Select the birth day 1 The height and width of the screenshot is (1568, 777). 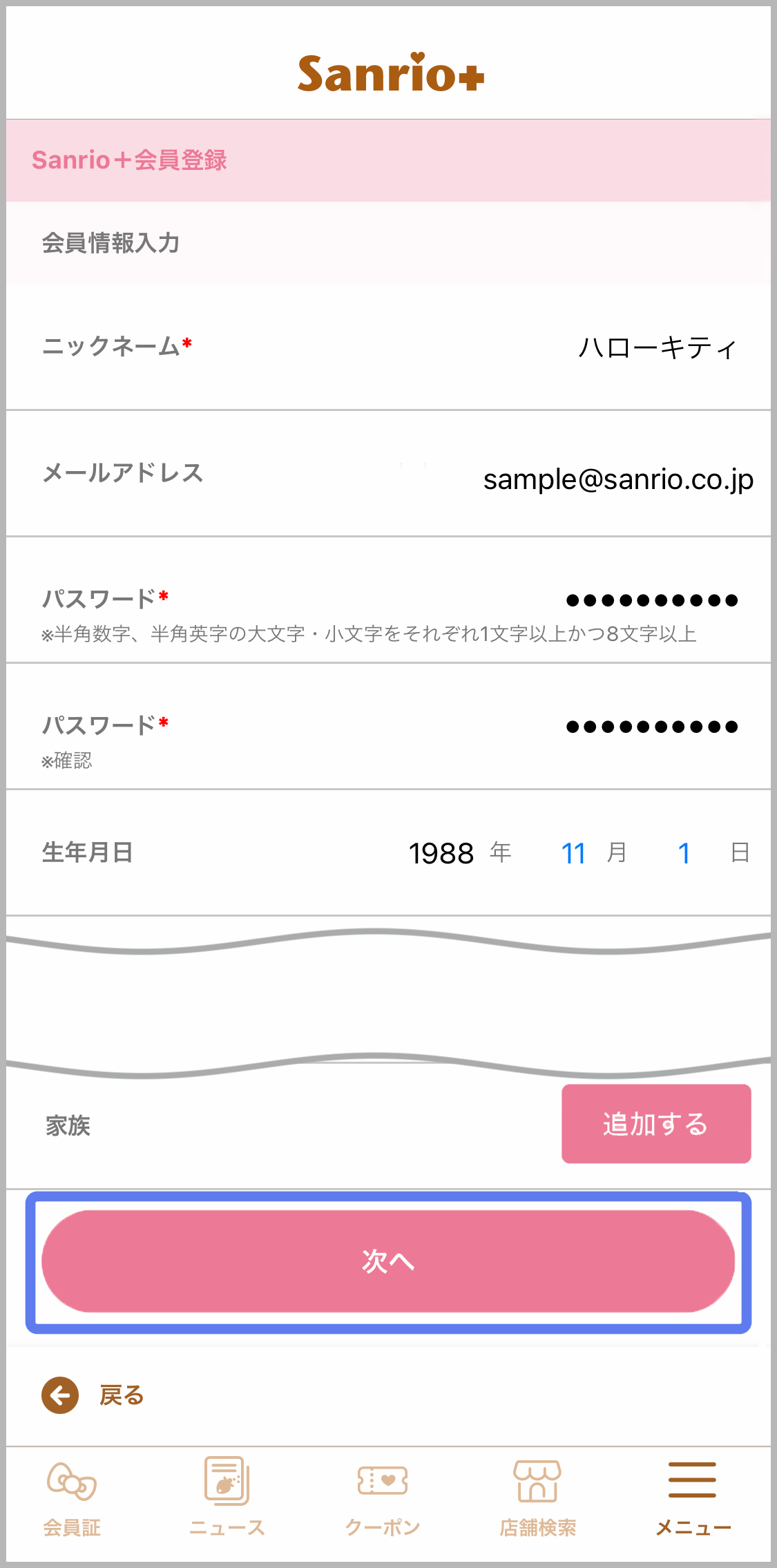click(x=684, y=853)
